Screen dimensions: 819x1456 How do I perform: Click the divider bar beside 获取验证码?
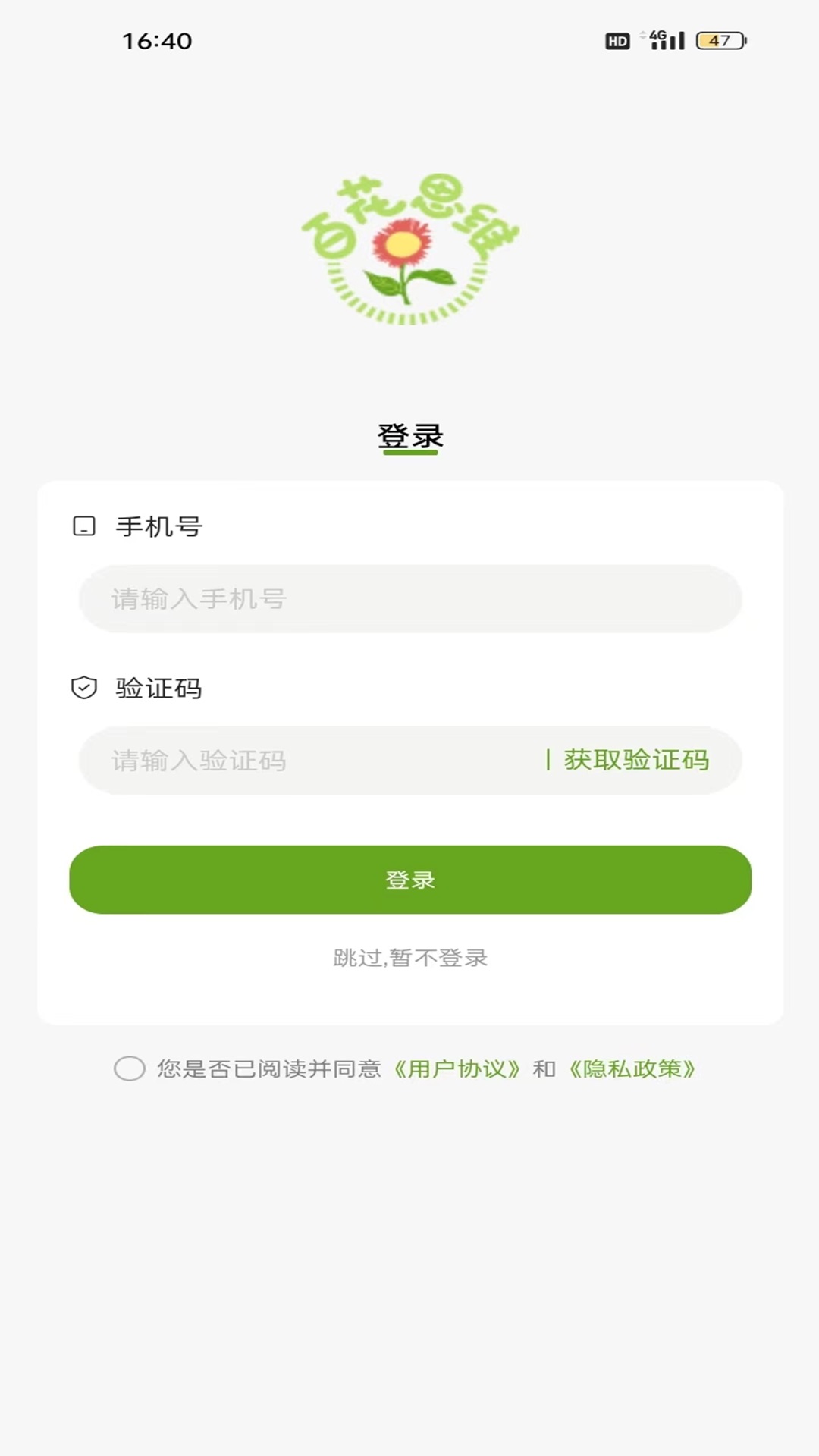tap(548, 761)
